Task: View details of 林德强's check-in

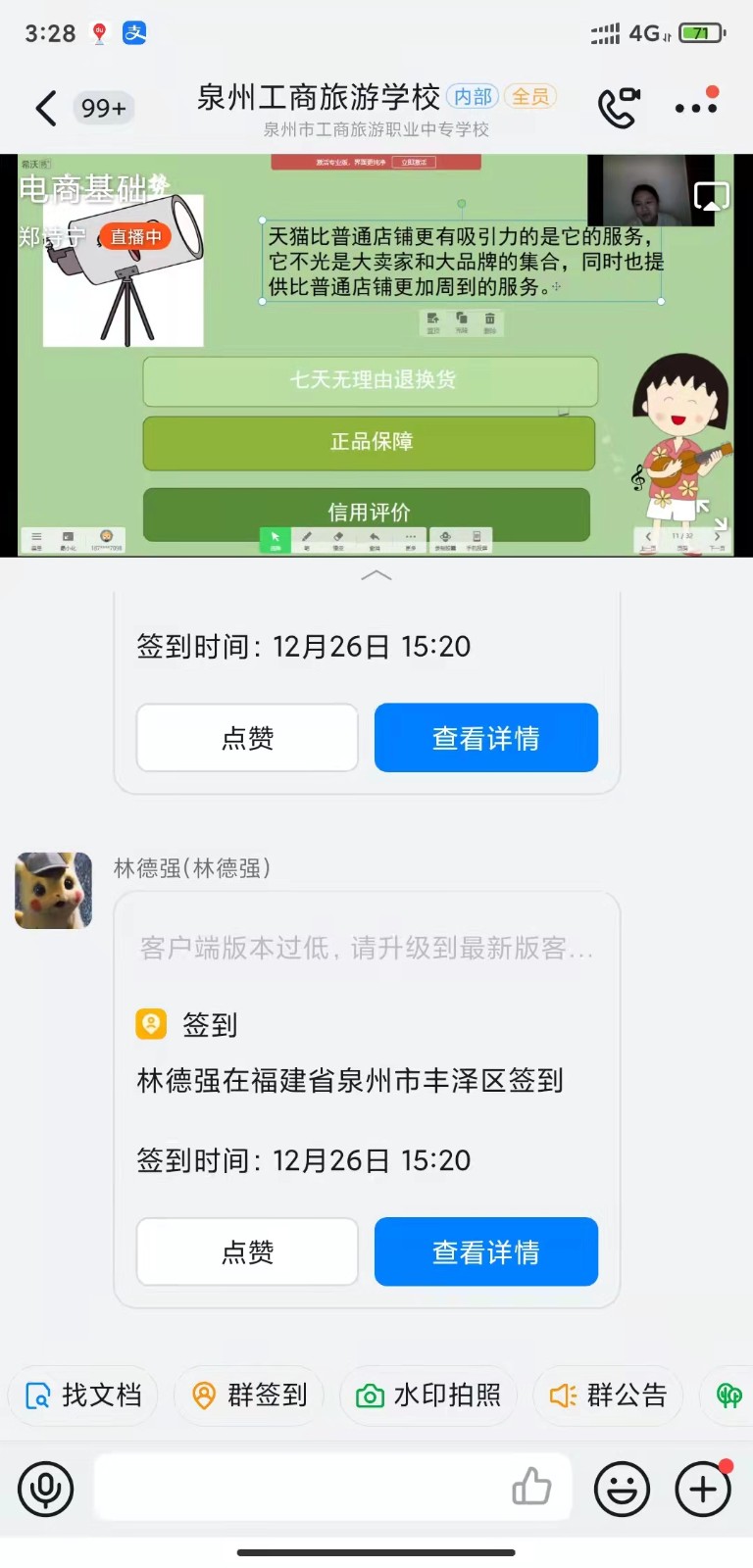Action: pos(486,1251)
